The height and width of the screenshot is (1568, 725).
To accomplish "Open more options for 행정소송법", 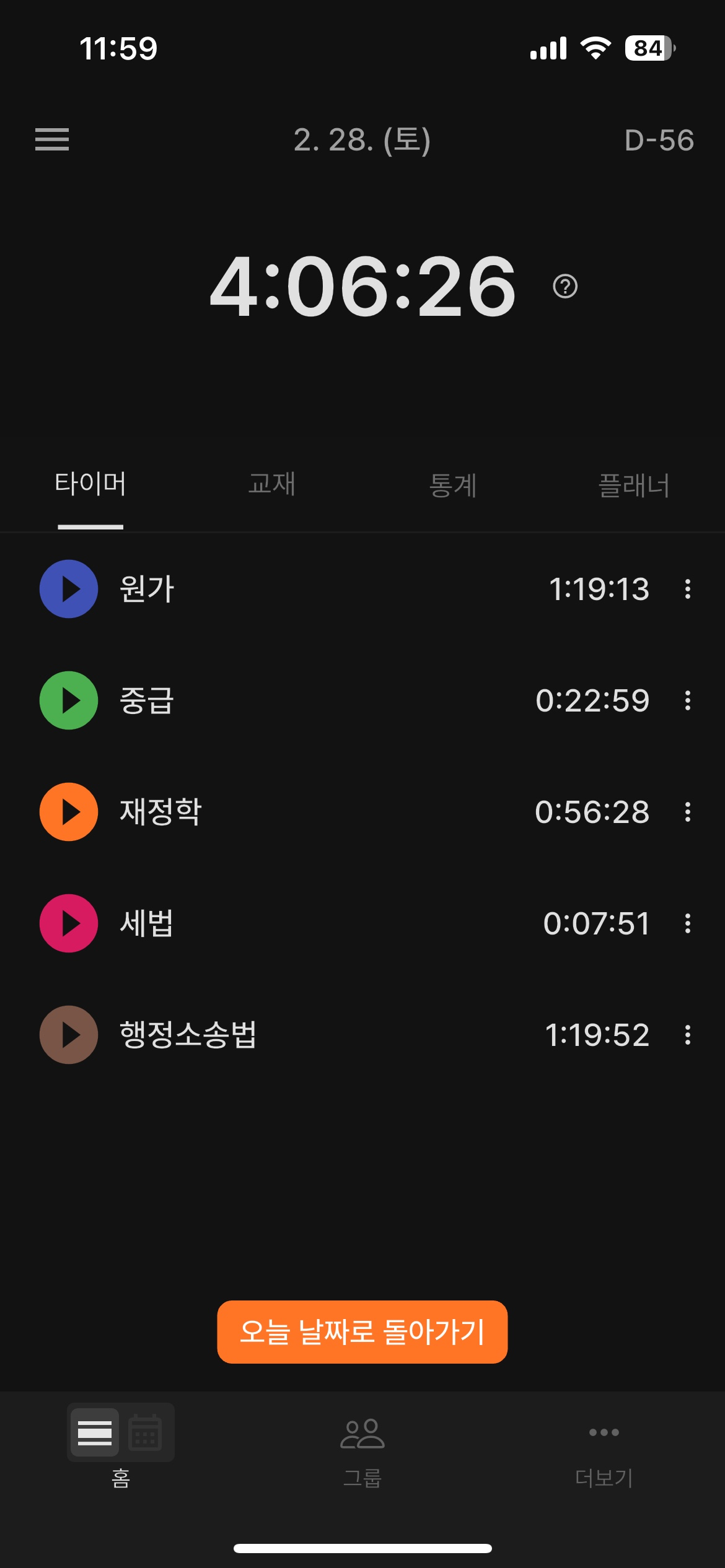I will click(x=687, y=1035).
